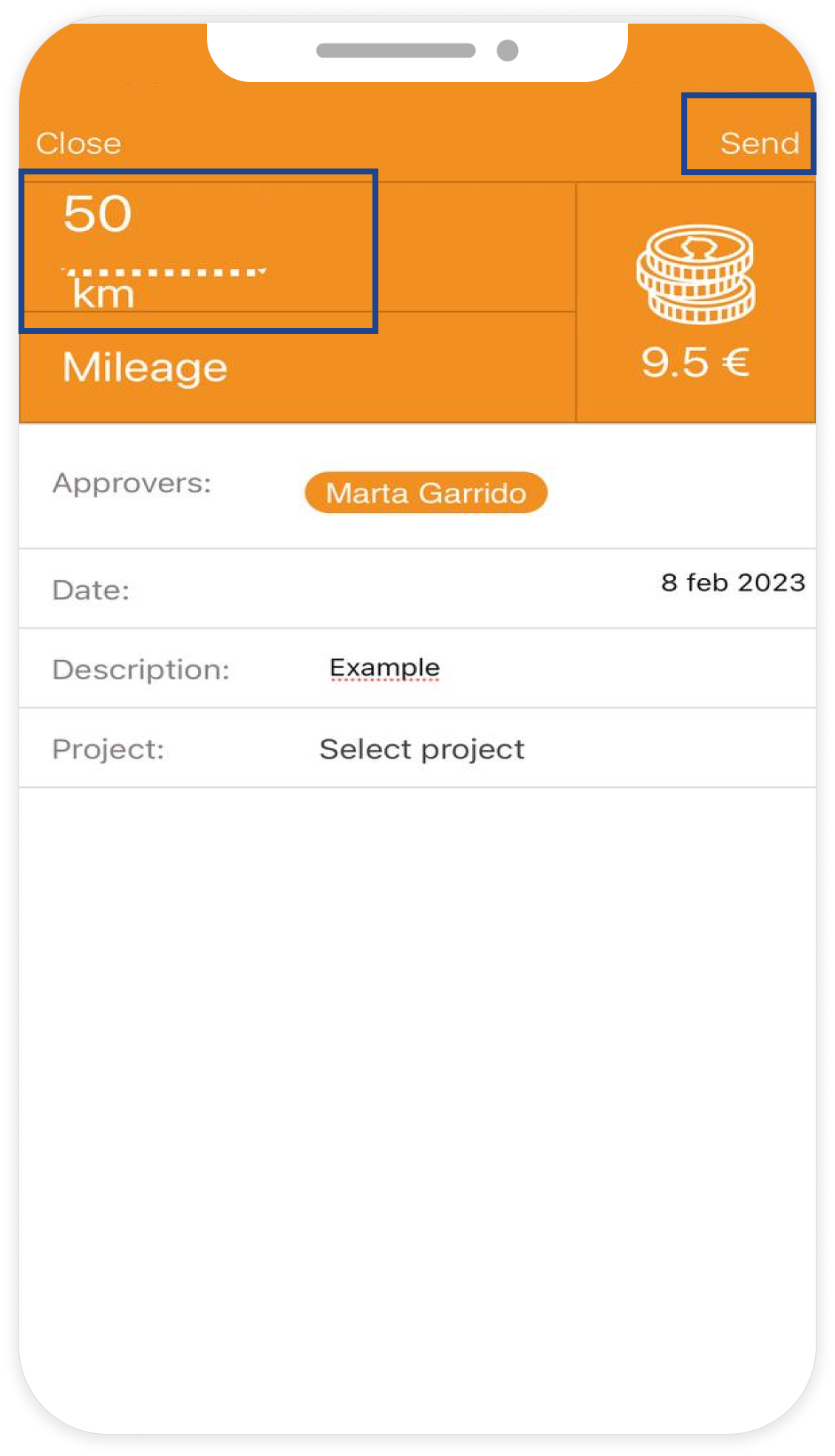Open the Select project picker

(422, 749)
